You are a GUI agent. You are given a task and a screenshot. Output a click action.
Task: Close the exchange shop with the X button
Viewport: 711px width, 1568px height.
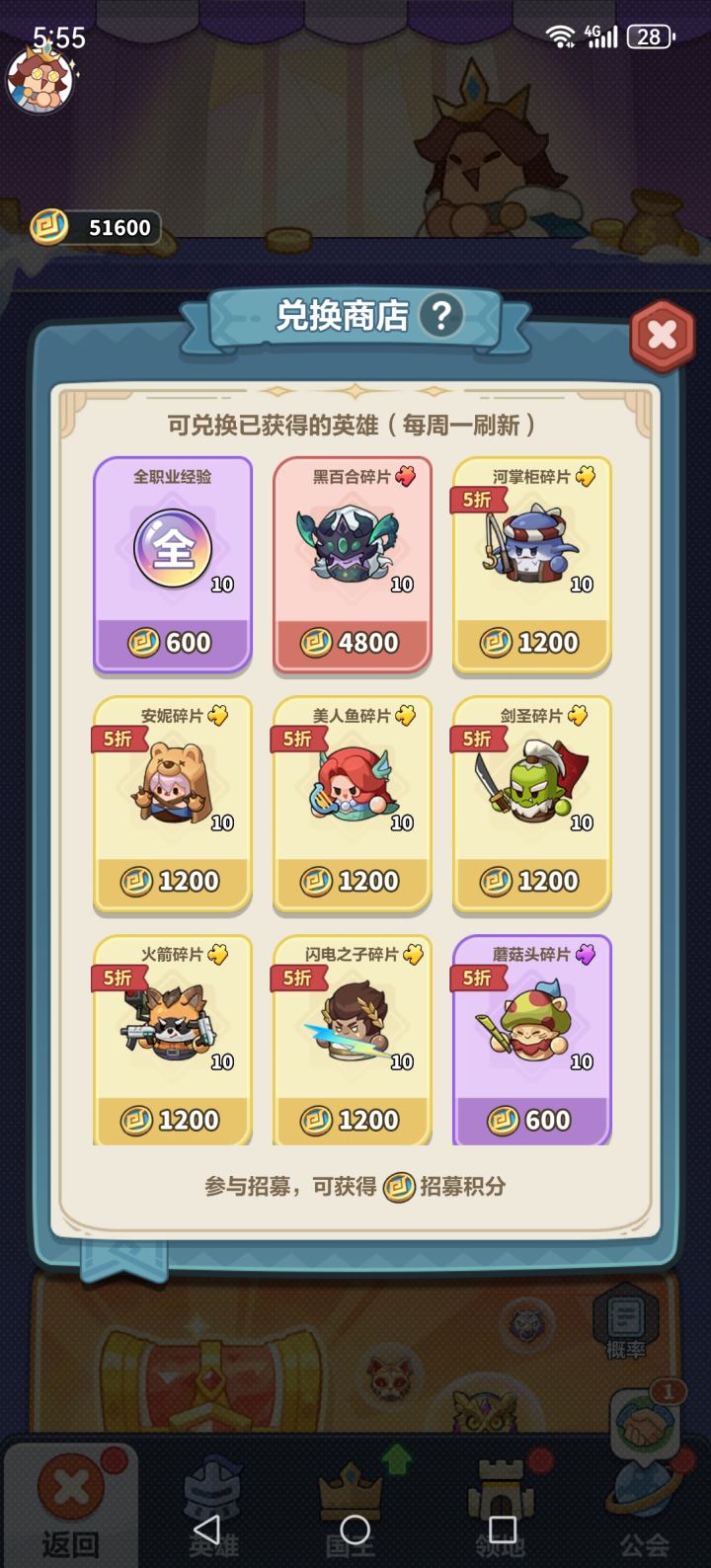[660, 334]
